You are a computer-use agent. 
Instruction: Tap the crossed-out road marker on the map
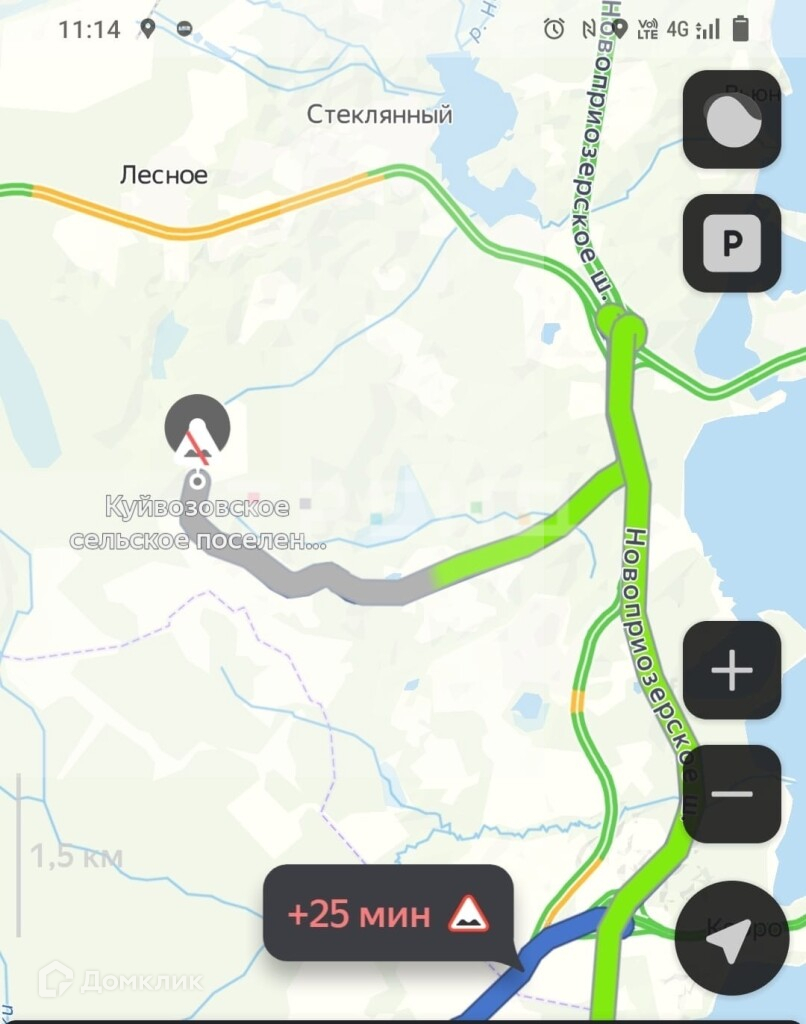(x=197, y=429)
